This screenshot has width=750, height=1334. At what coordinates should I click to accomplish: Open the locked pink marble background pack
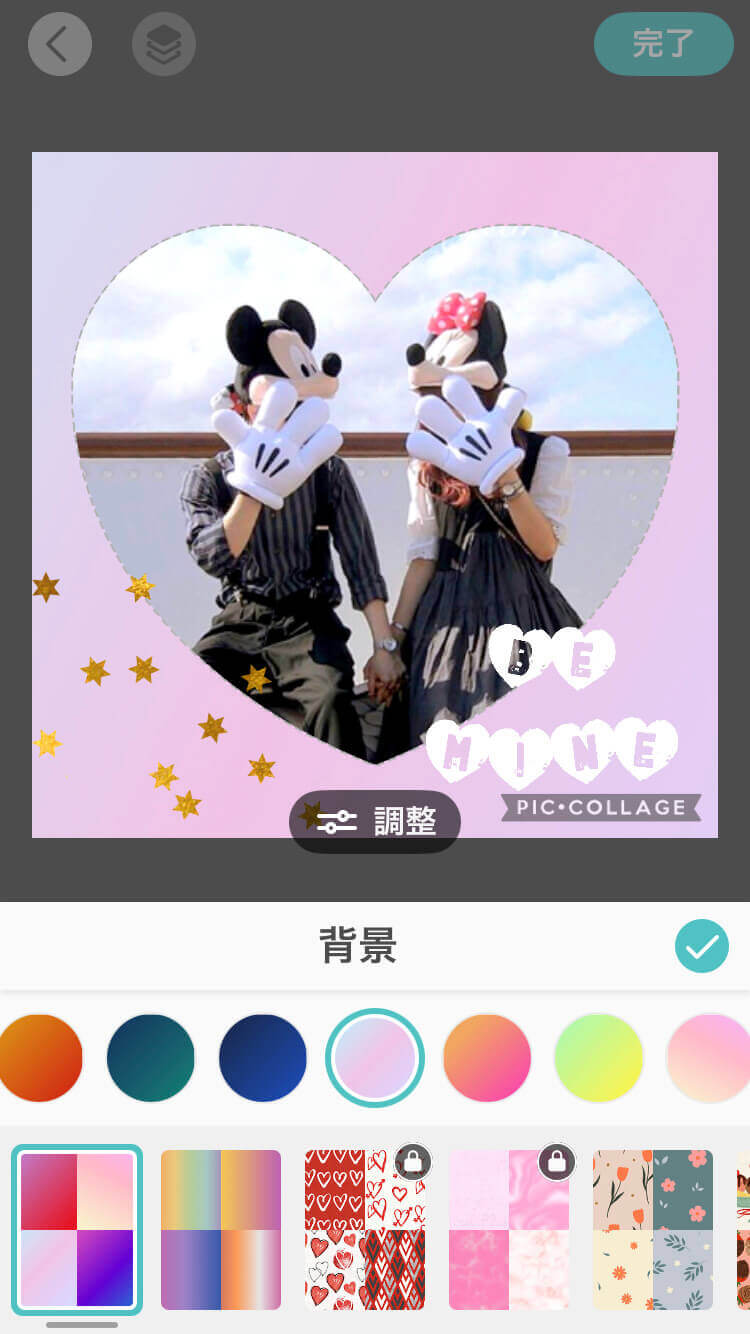[509, 1230]
